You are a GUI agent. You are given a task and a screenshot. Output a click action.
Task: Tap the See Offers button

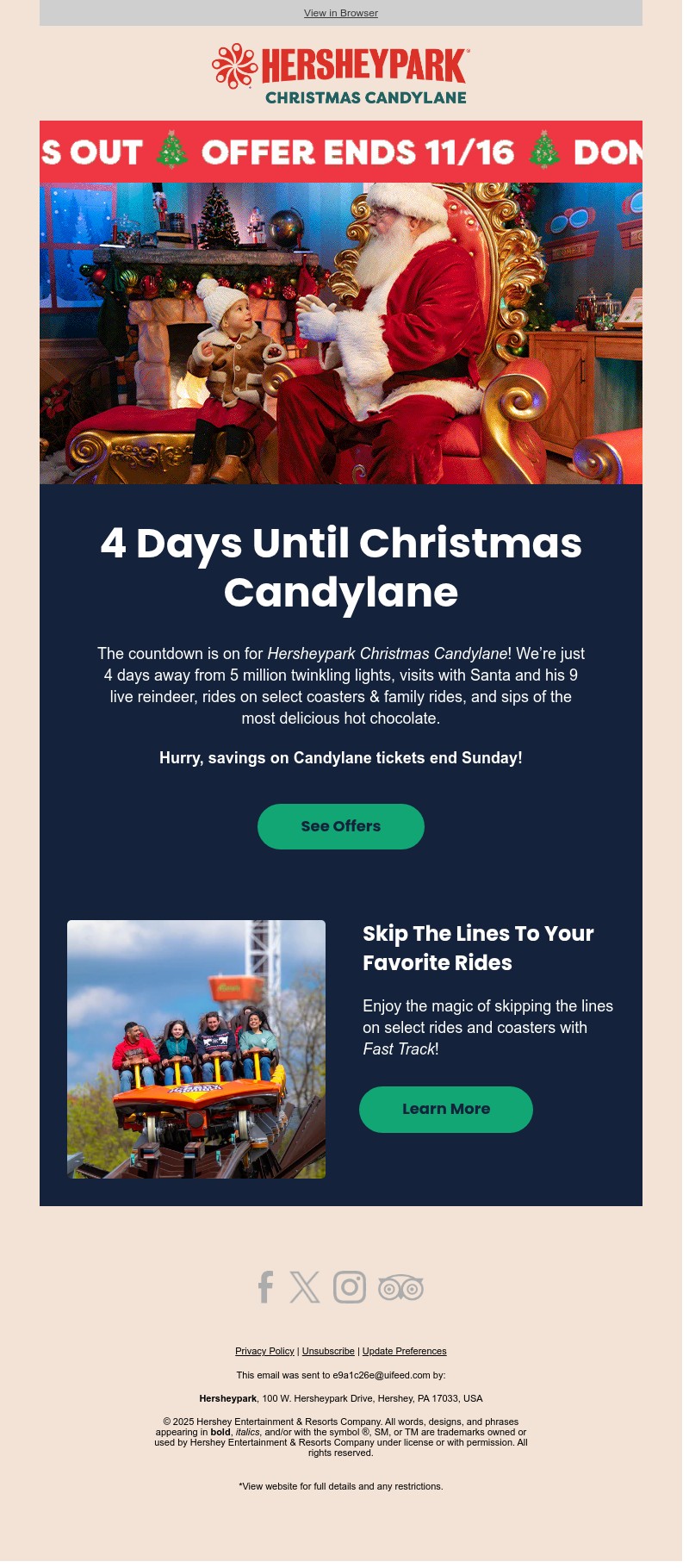340,826
